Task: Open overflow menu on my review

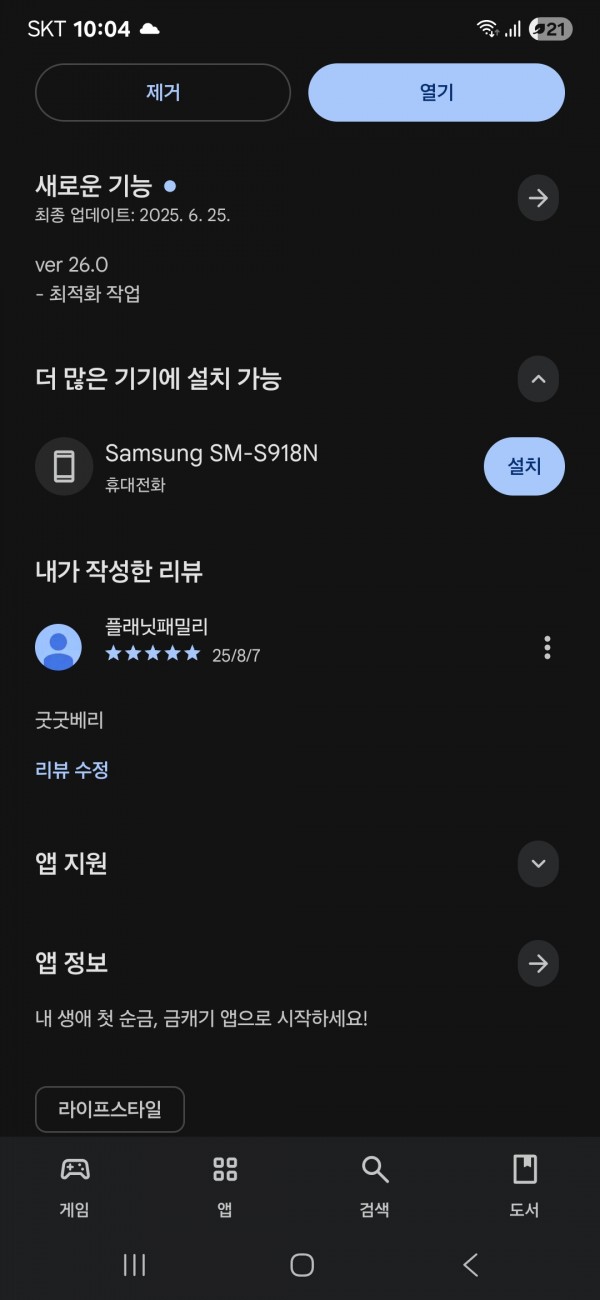Action: [547, 647]
